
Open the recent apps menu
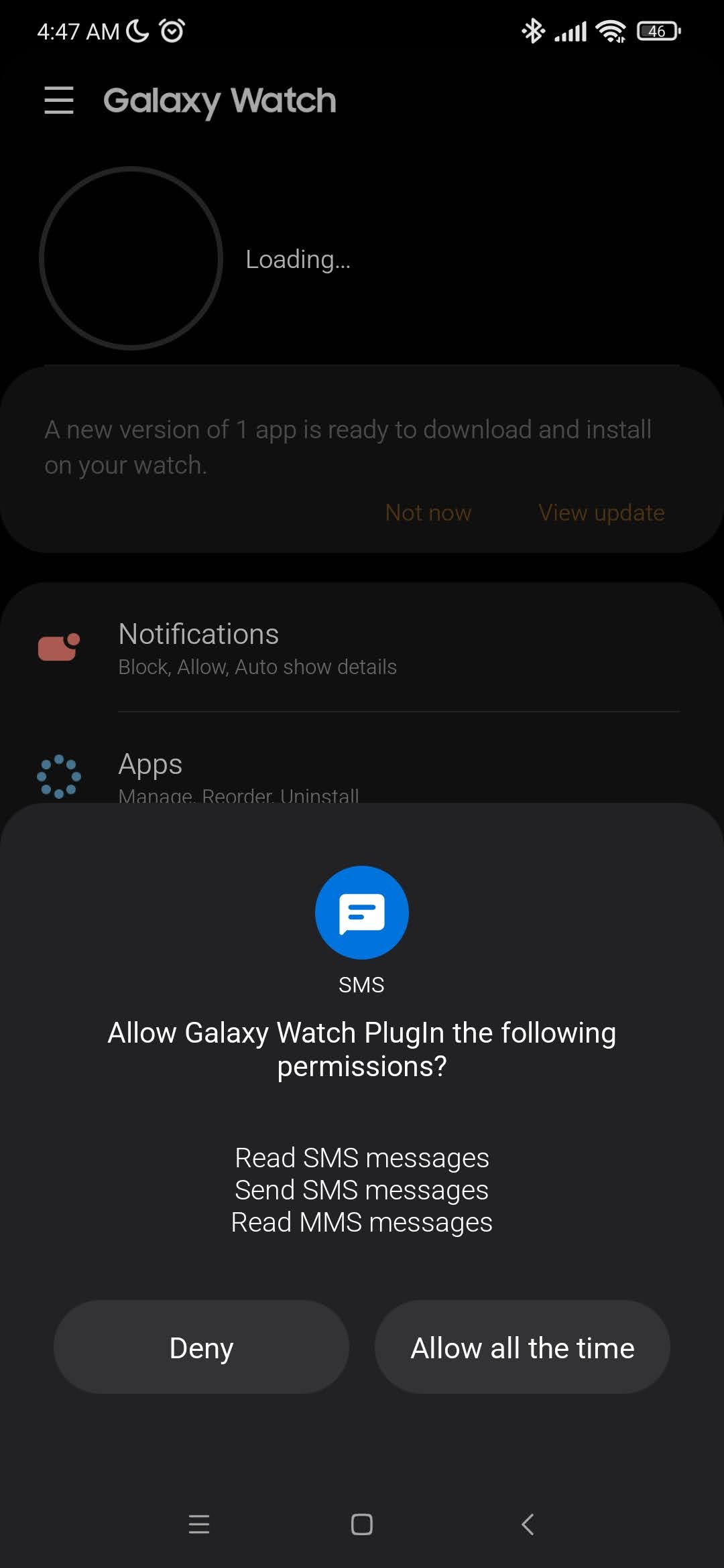199,1524
